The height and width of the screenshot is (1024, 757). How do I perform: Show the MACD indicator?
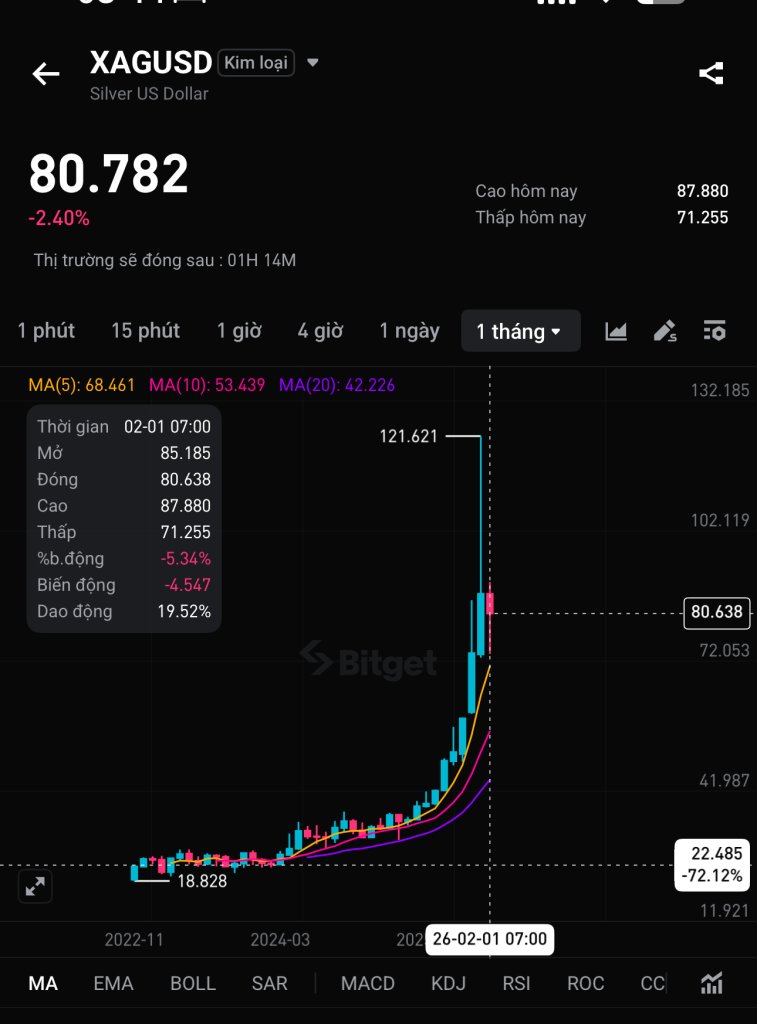pyautogui.click(x=367, y=983)
